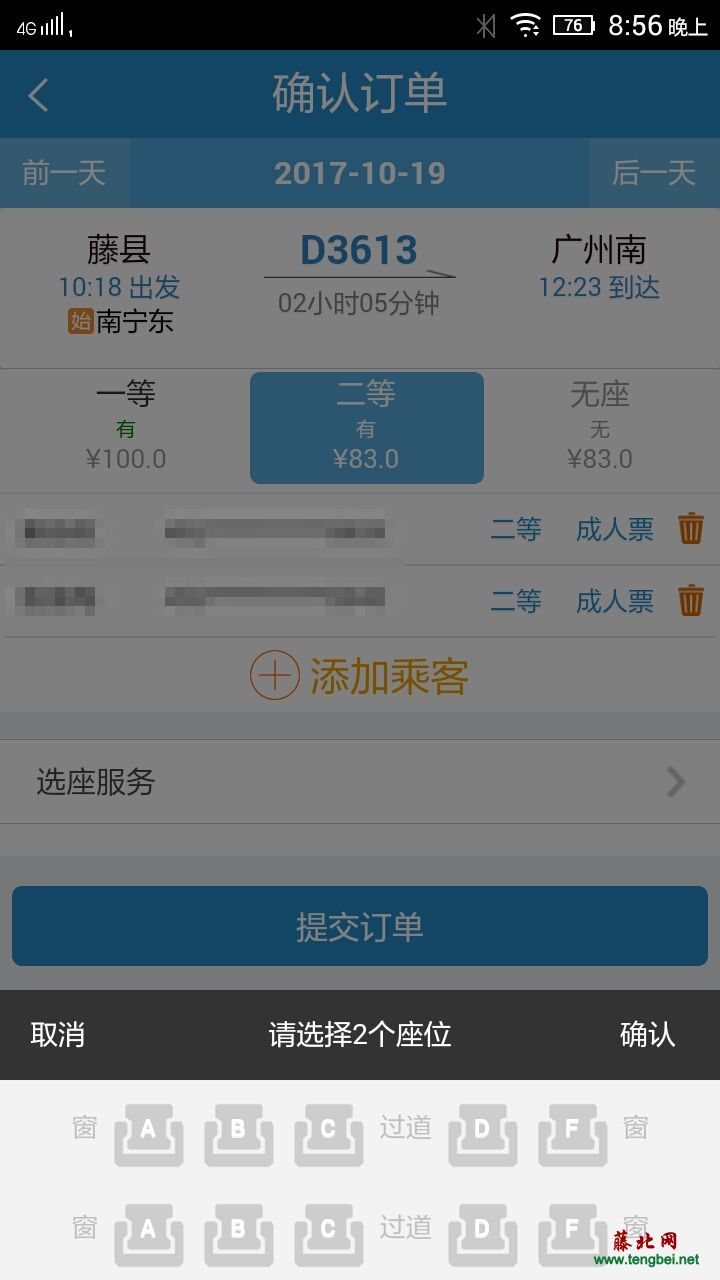Viewport: 720px width, 1280px height.
Task: Select the 无座 option
Action: click(599, 427)
